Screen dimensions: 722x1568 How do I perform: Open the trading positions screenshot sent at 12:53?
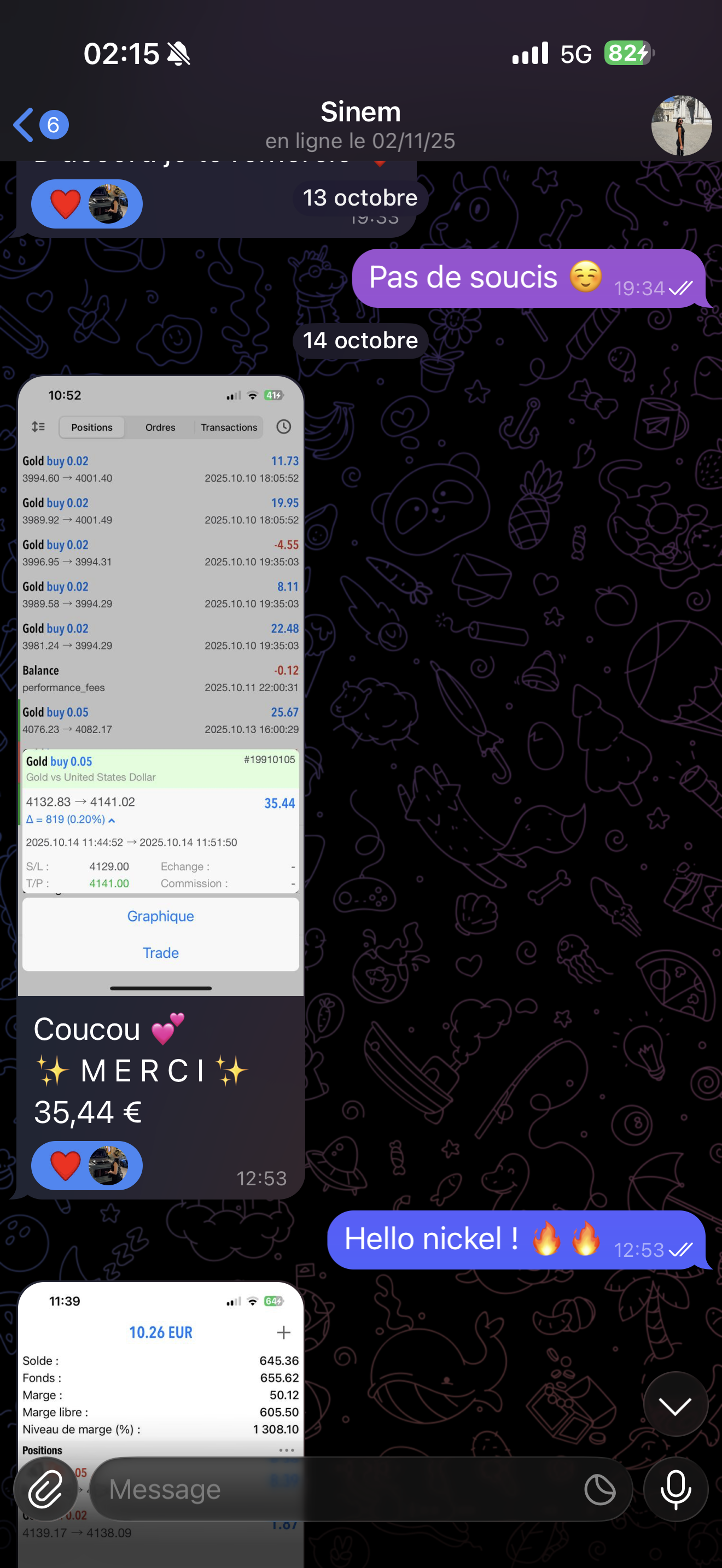click(161, 686)
